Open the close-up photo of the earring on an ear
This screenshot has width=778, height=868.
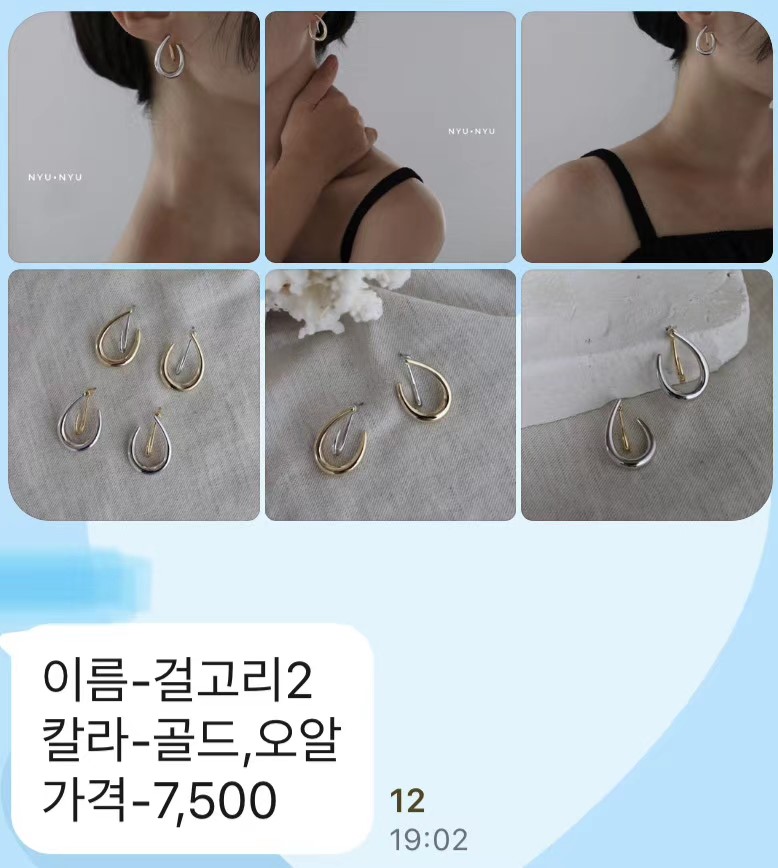pyautogui.click(x=134, y=137)
